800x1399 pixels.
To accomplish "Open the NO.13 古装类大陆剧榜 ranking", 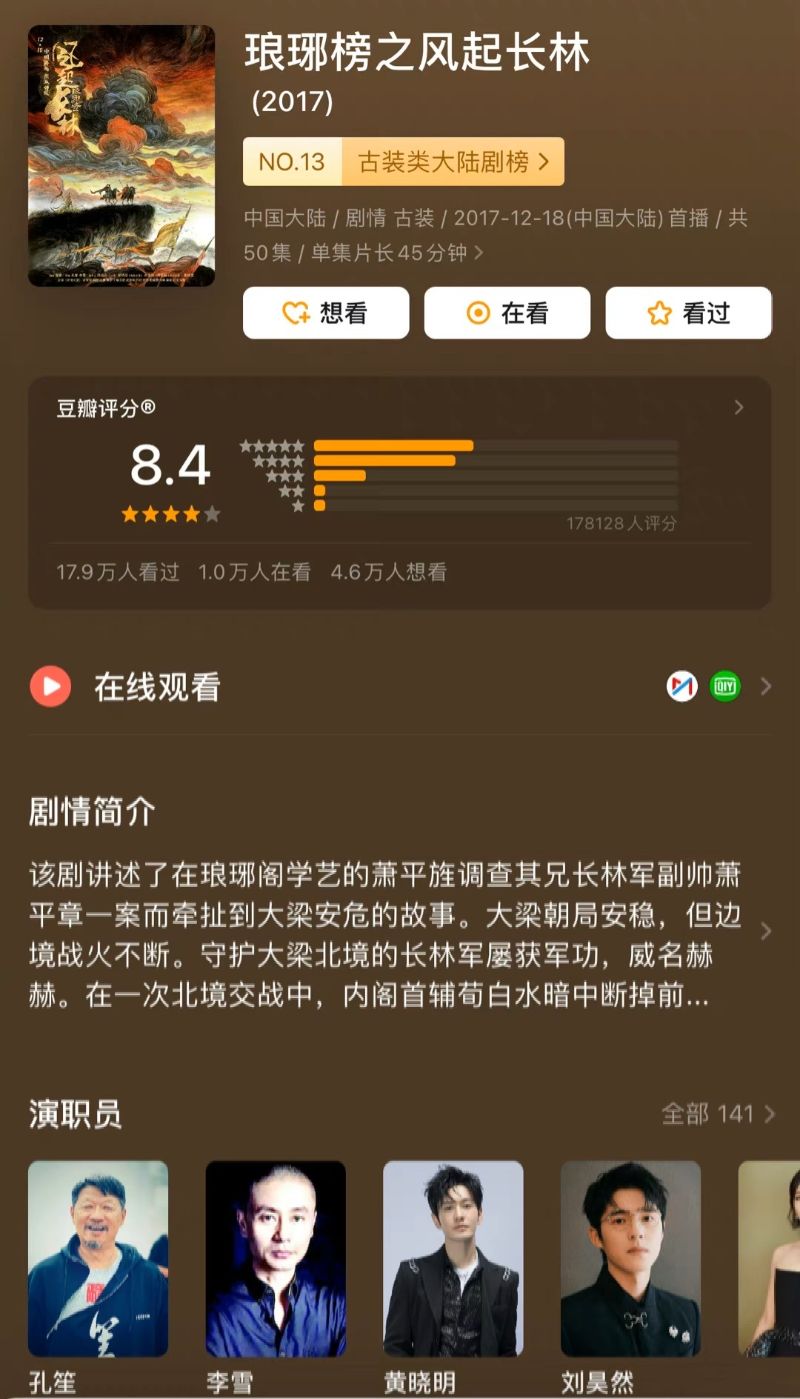I will point(403,162).
